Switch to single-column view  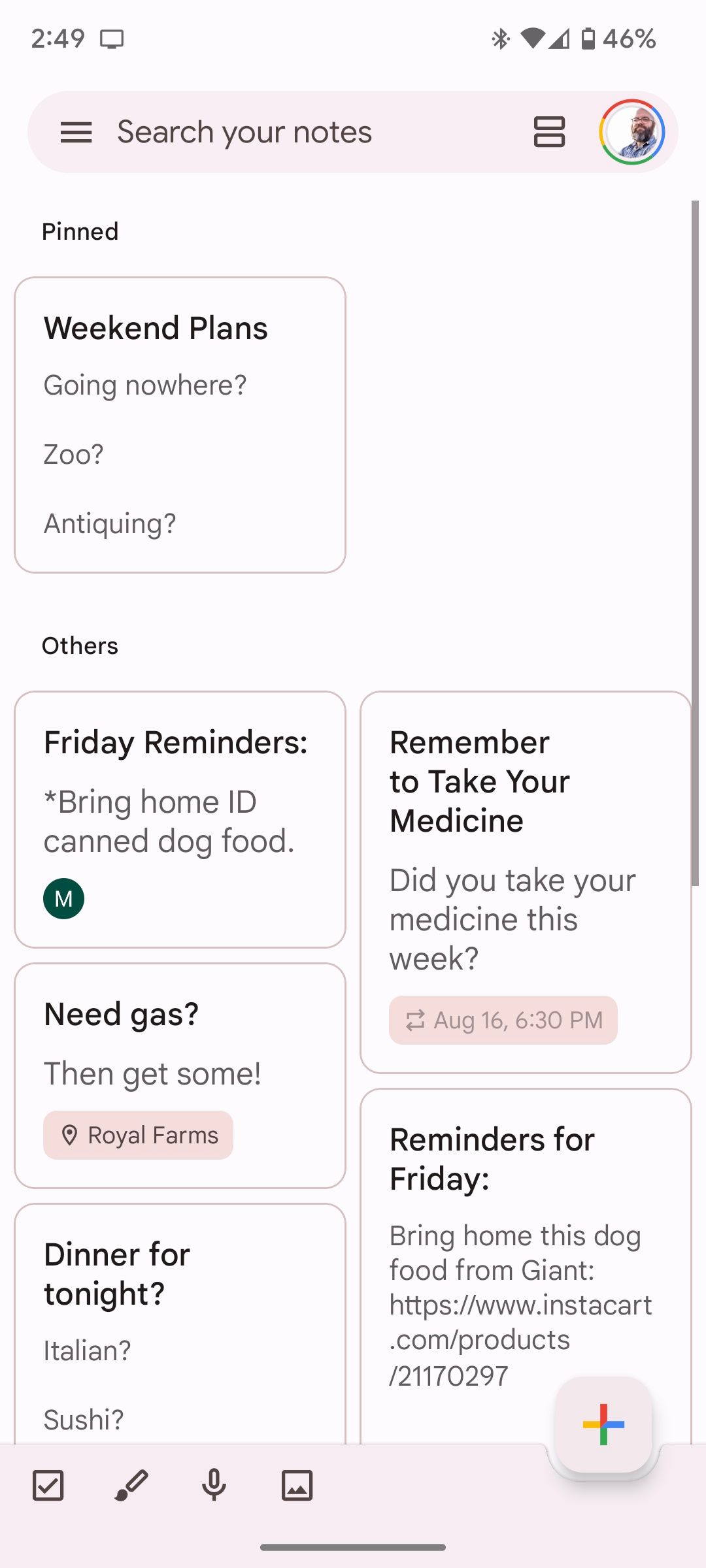[x=549, y=133]
